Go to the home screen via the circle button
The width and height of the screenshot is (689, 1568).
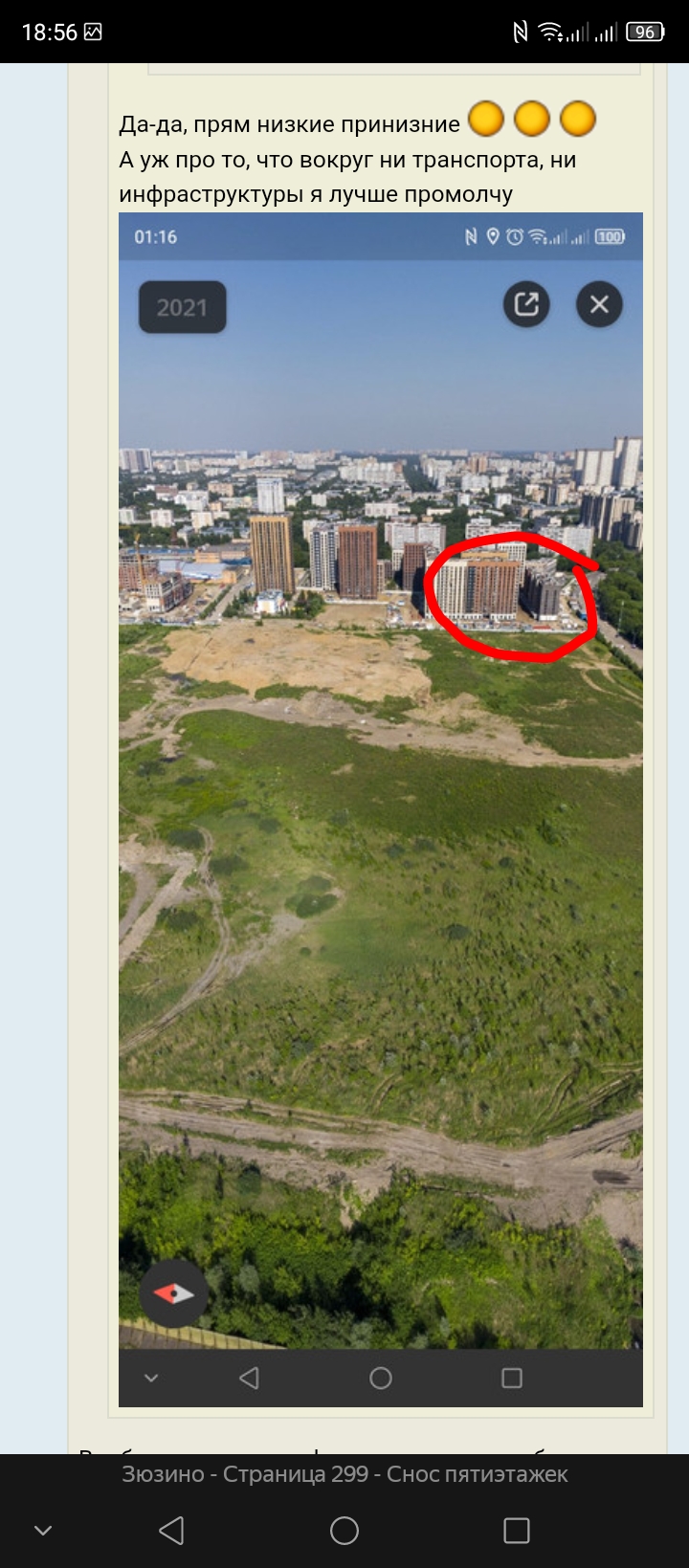(x=344, y=1531)
